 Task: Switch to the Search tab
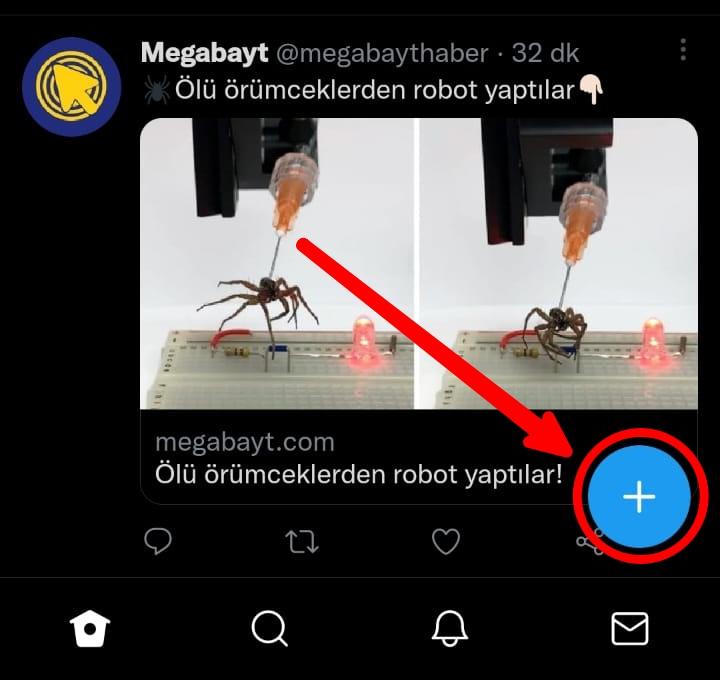269,629
